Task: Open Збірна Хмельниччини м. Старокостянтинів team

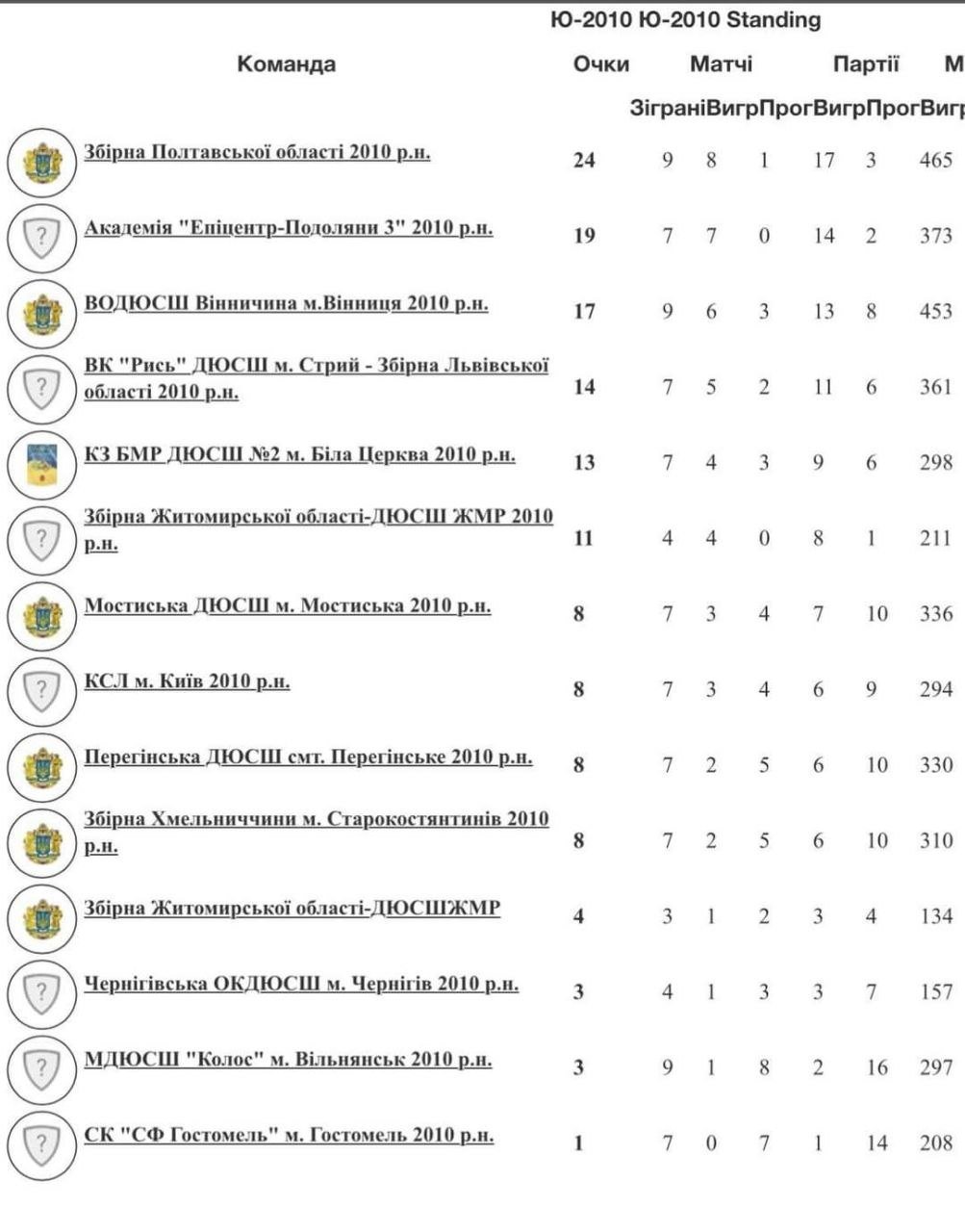Action: tap(316, 819)
